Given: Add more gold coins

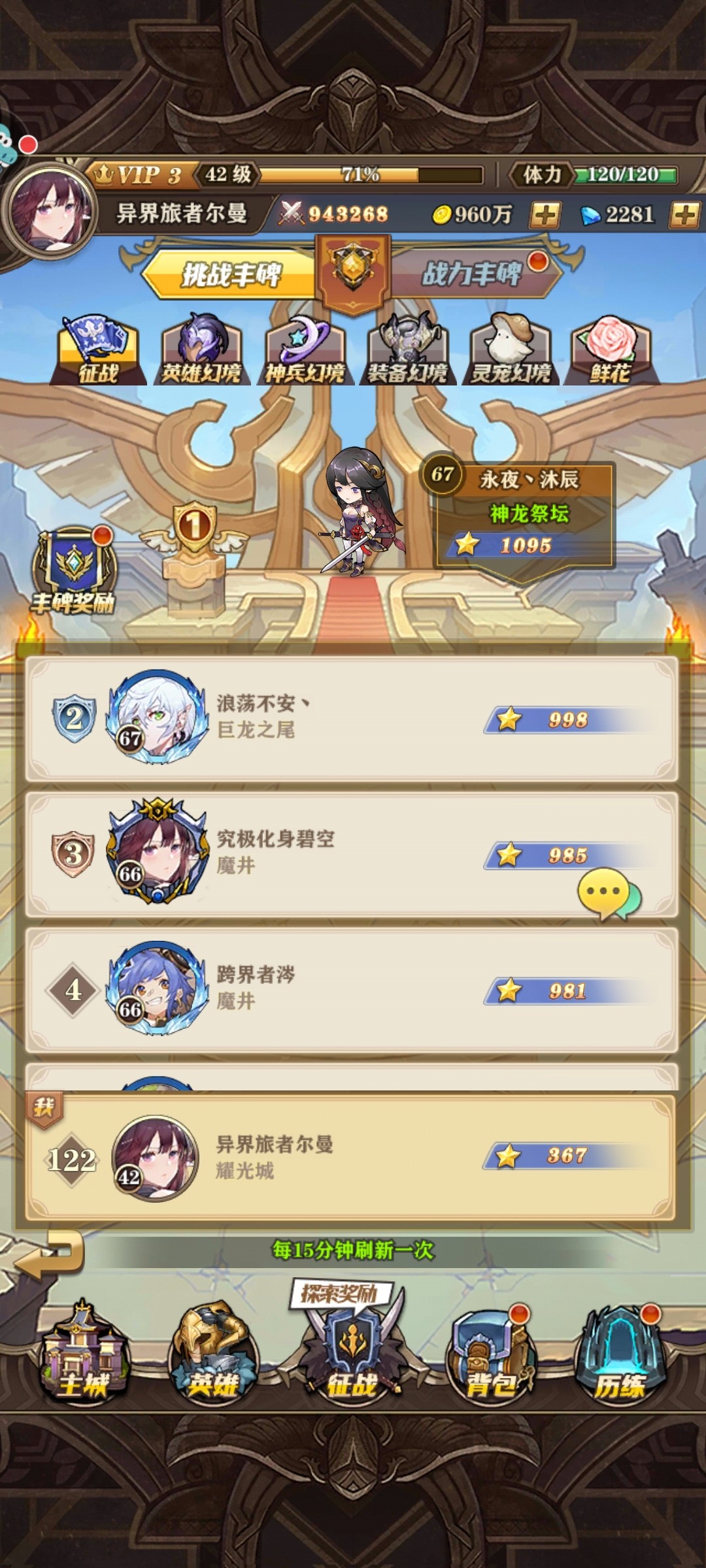Looking at the screenshot, I should point(545,214).
